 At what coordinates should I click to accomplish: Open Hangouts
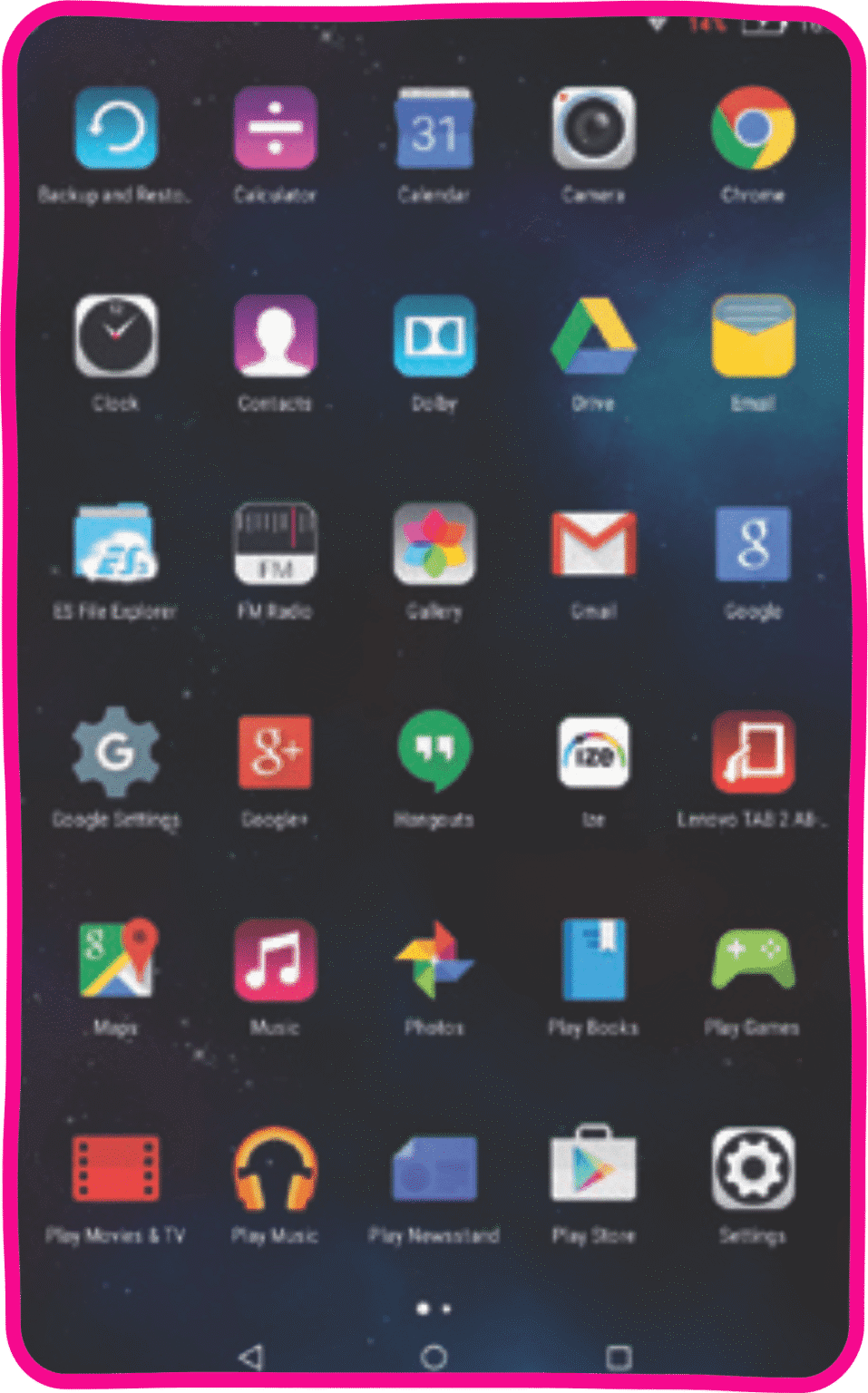click(x=434, y=752)
